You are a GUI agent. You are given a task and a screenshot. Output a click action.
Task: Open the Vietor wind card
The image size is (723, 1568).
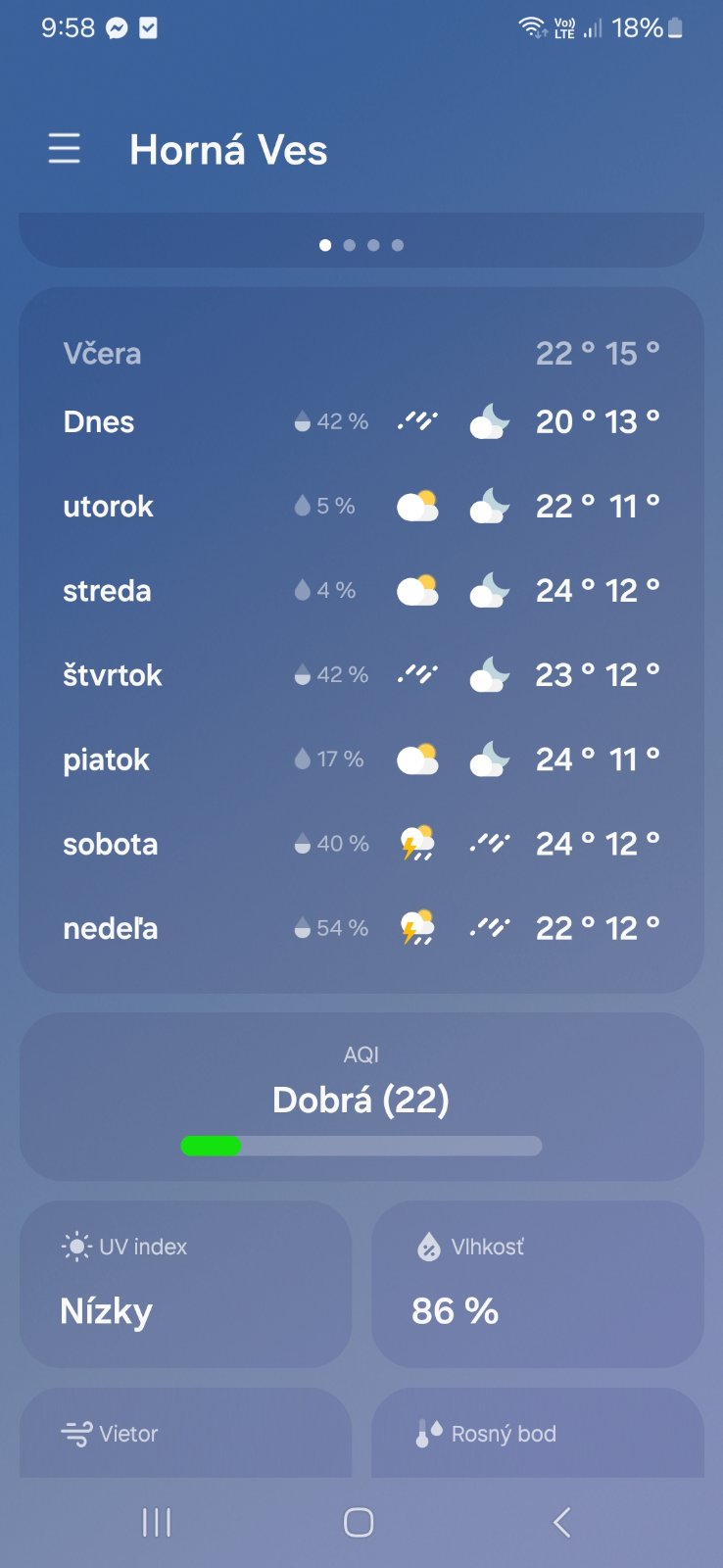(185, 1434)
